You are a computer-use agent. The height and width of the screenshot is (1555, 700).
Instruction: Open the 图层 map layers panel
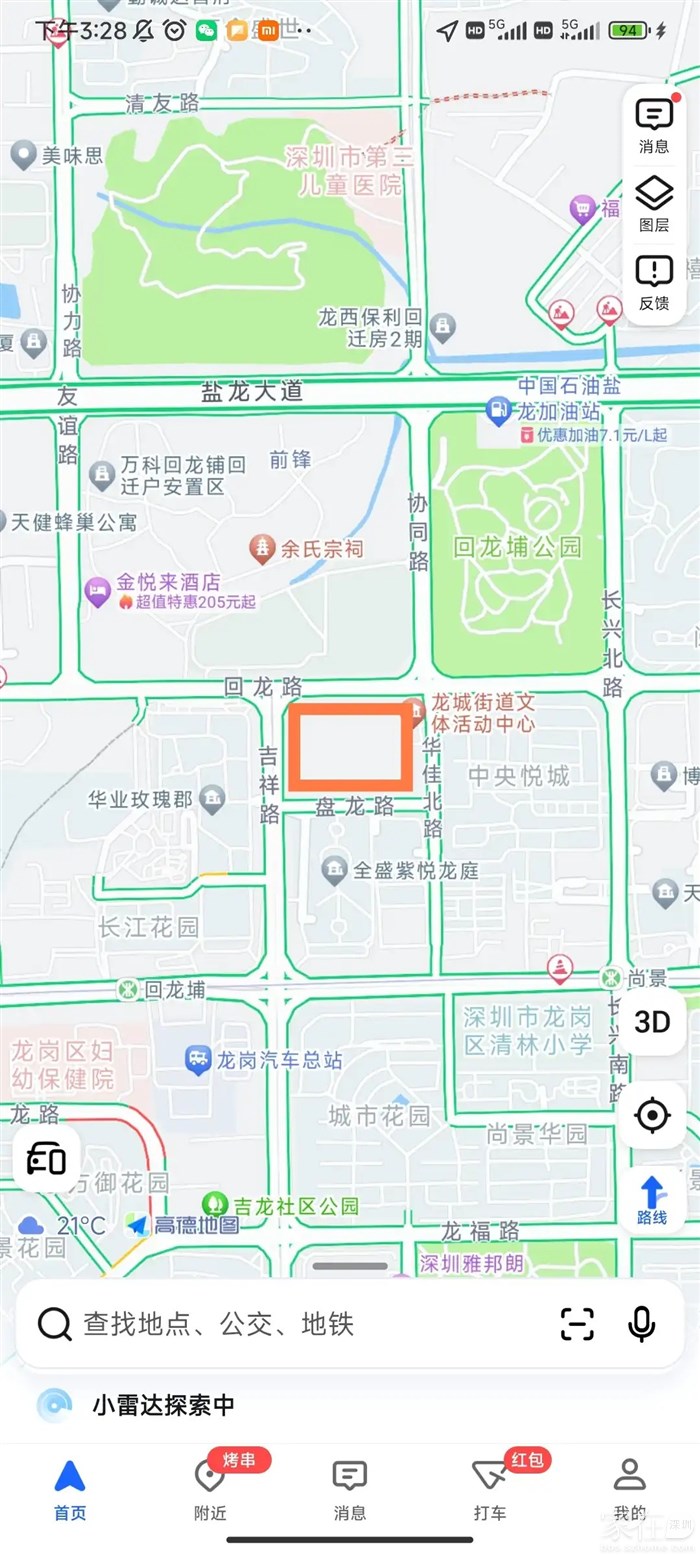(654, 204)
